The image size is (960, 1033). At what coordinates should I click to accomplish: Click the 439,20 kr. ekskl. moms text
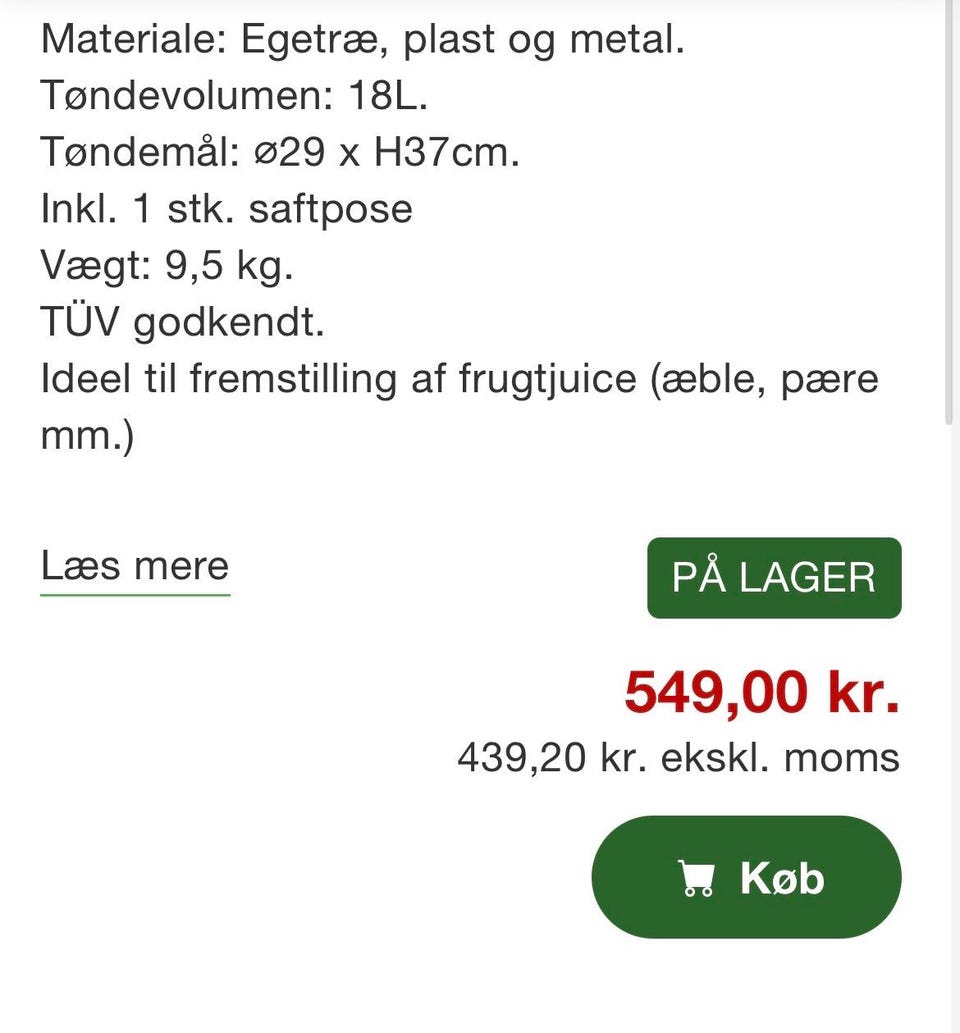(x=679, y=758)
